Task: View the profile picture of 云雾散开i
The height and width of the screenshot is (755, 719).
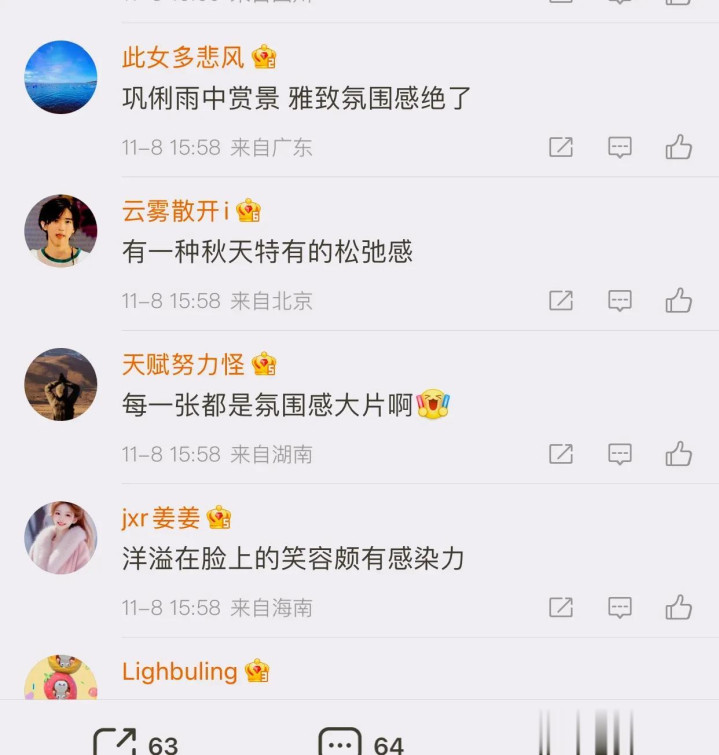Action: coord(61,231)
